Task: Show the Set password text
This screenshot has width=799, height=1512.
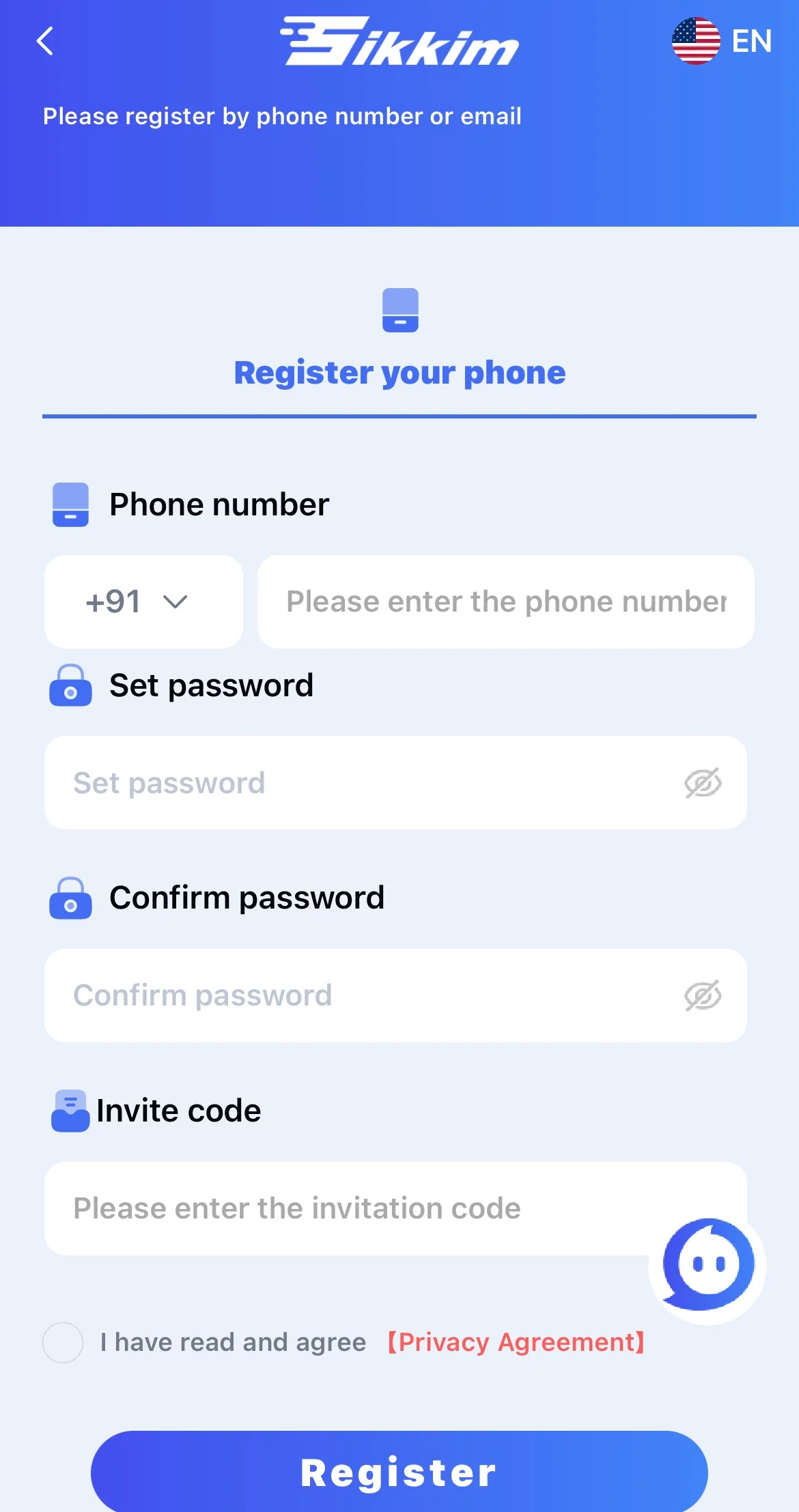Action: click(703, 782)
